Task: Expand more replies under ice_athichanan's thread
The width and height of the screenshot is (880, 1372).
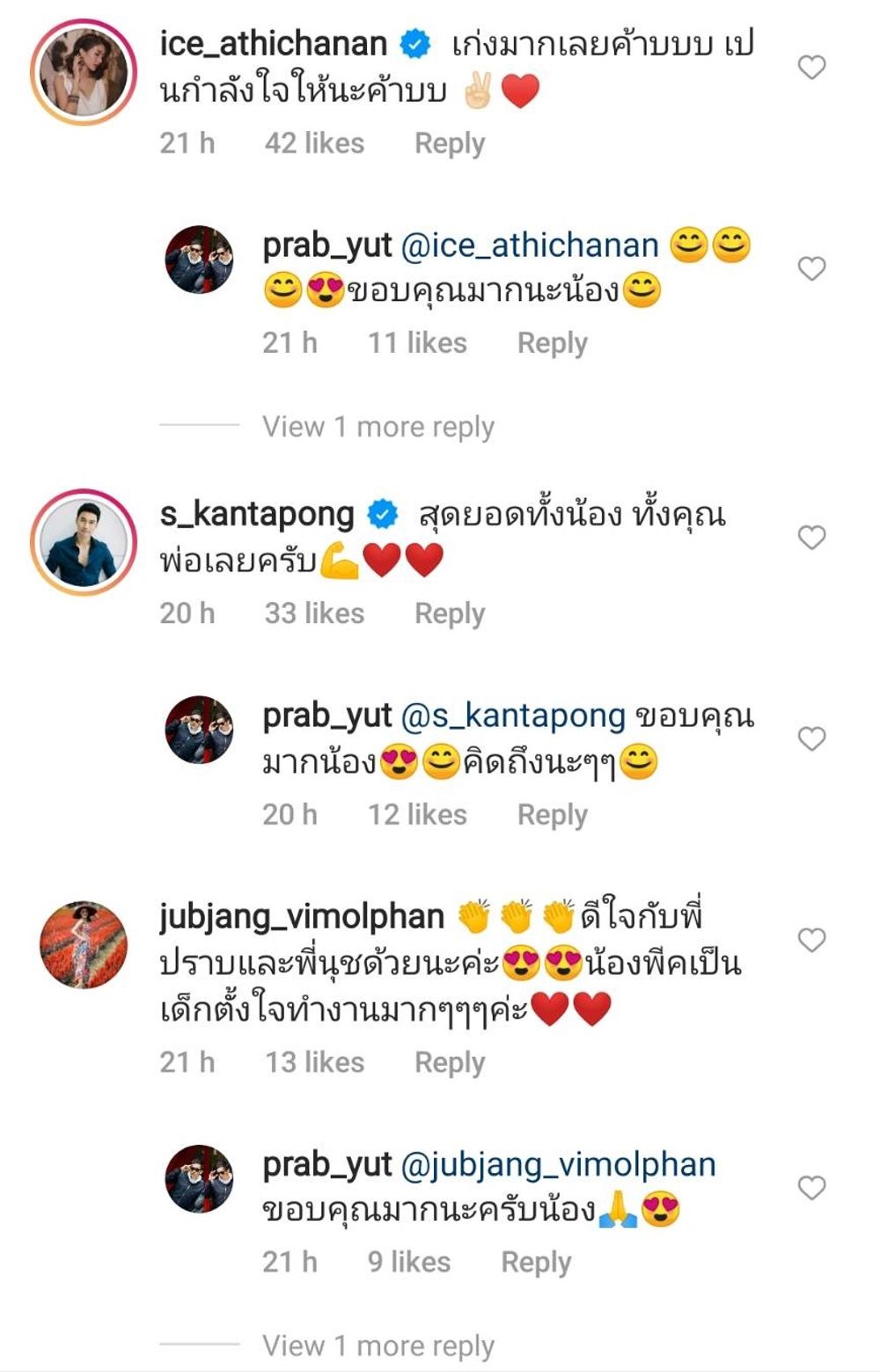Action: click(x=378, y=428)
